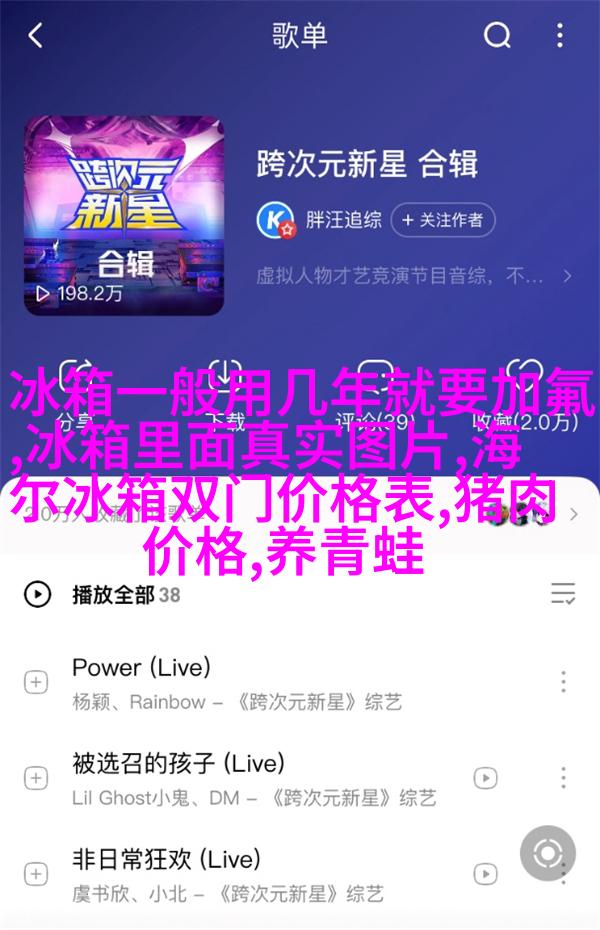600x930 pixels.
Task: Open more options for 被选召的孩子 (Live)
Action: tap(563, 777)
